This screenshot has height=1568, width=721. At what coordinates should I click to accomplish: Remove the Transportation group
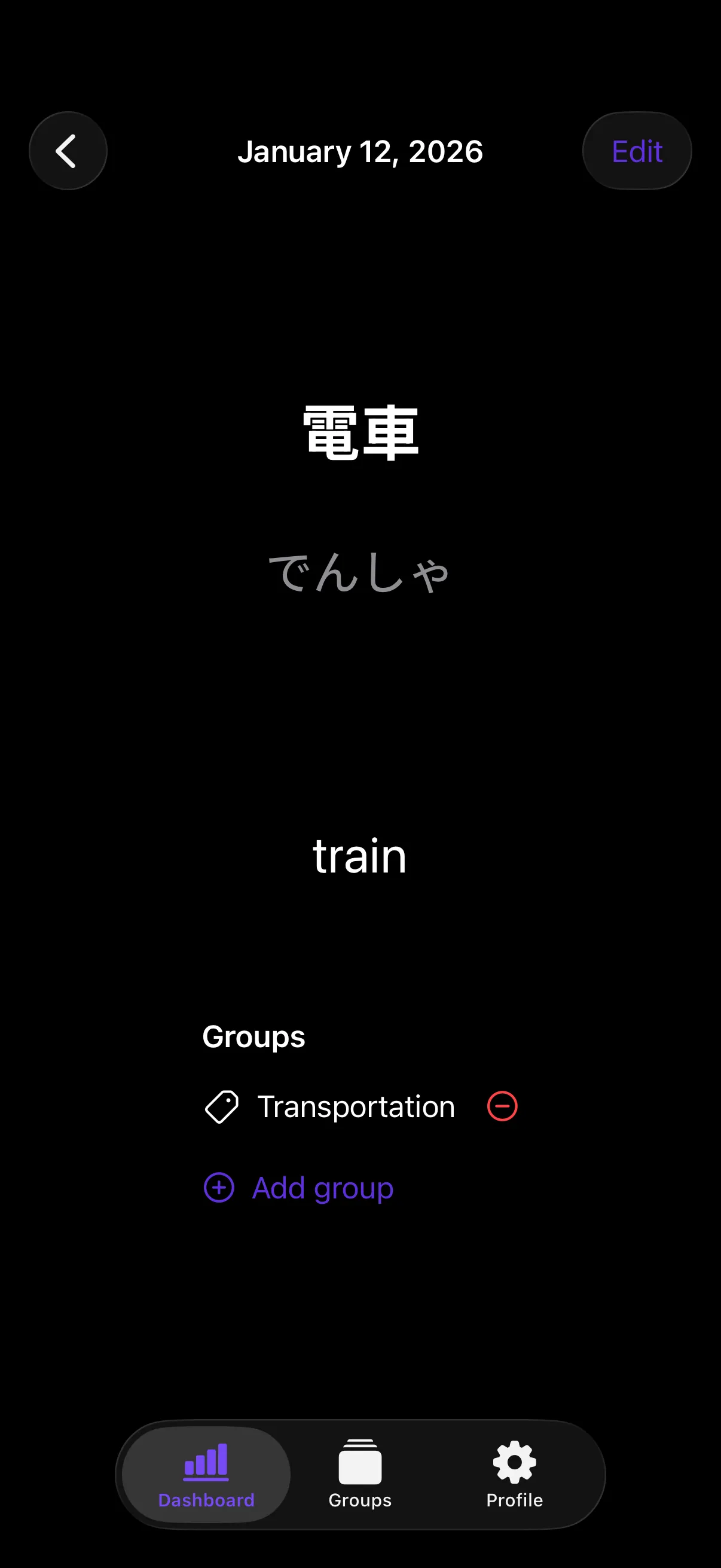(502, 1106)
